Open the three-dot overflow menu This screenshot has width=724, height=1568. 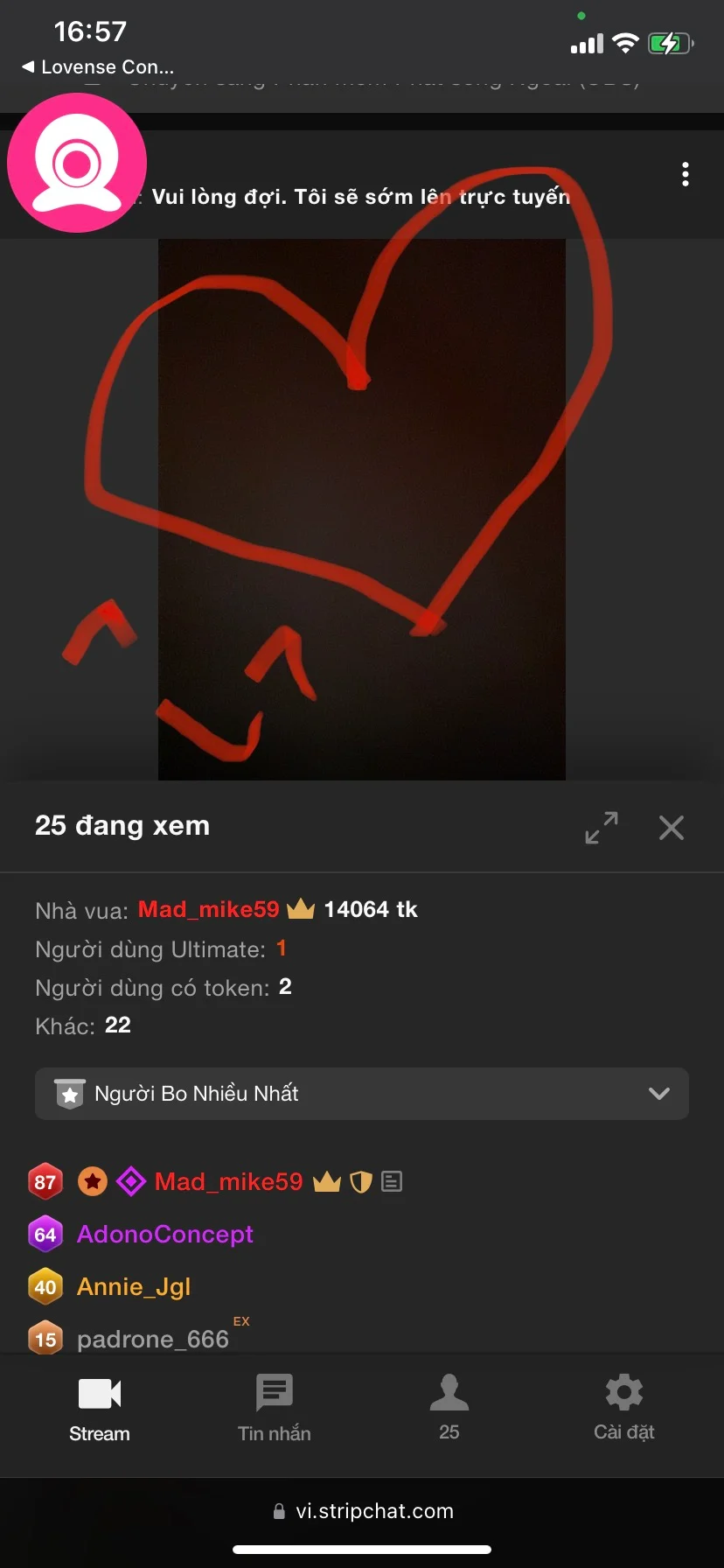(x=685, y=175)
